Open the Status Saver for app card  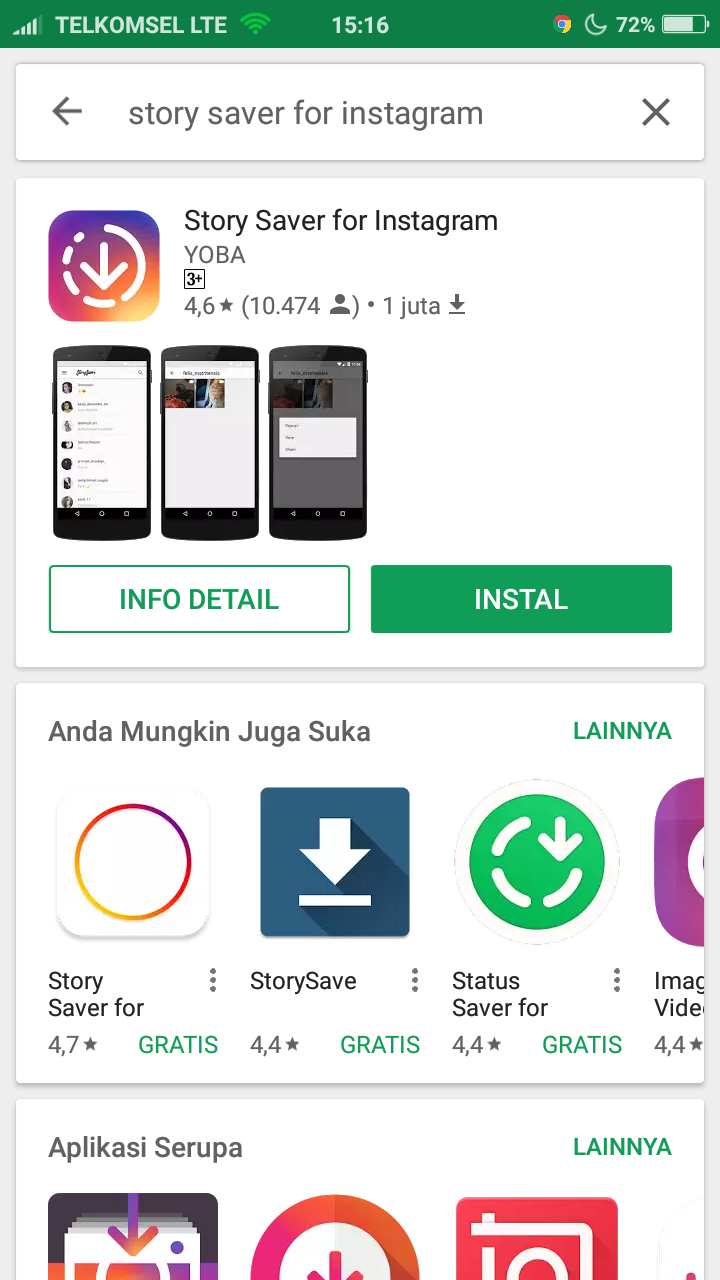pos(536,863)
